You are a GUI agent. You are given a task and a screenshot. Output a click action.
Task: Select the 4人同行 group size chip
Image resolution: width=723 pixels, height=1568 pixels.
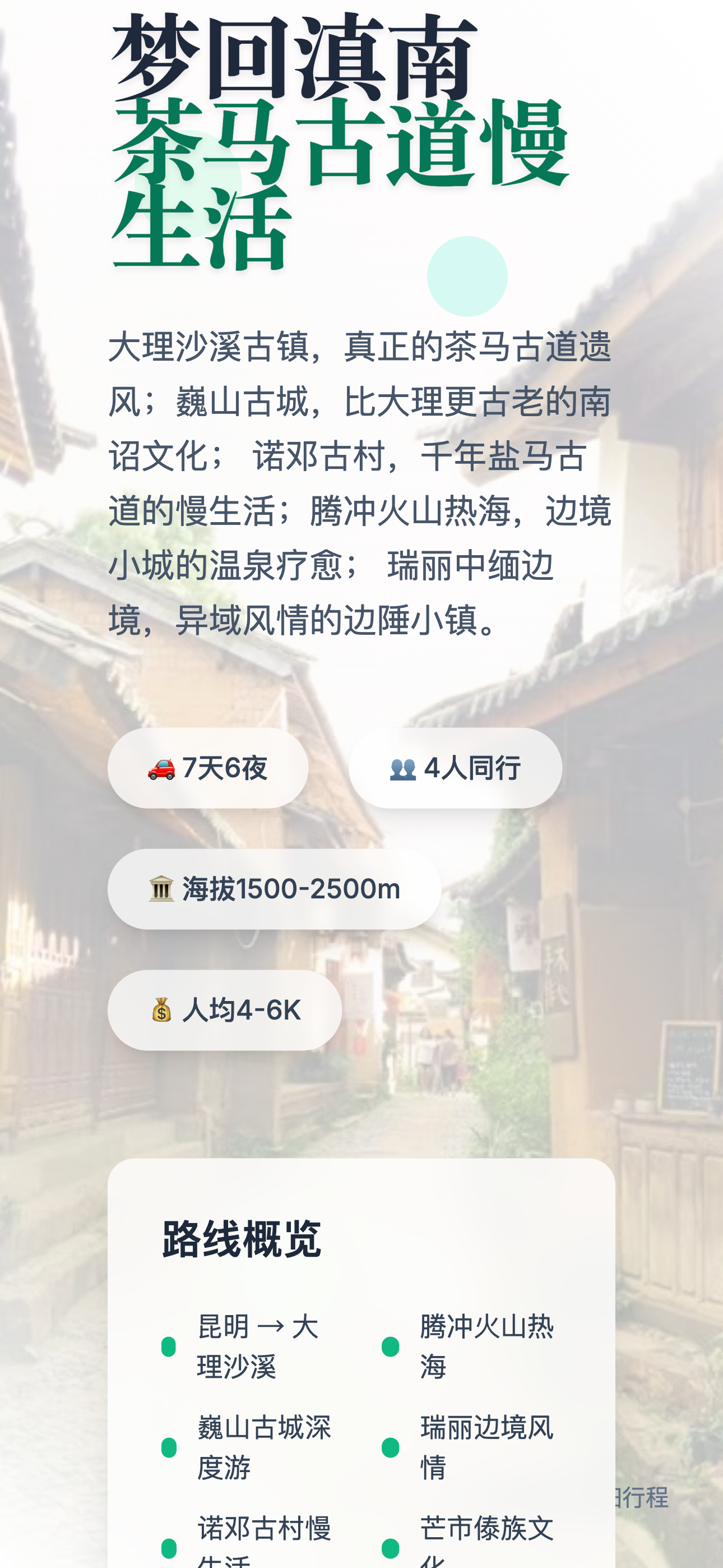click(455, 768)
